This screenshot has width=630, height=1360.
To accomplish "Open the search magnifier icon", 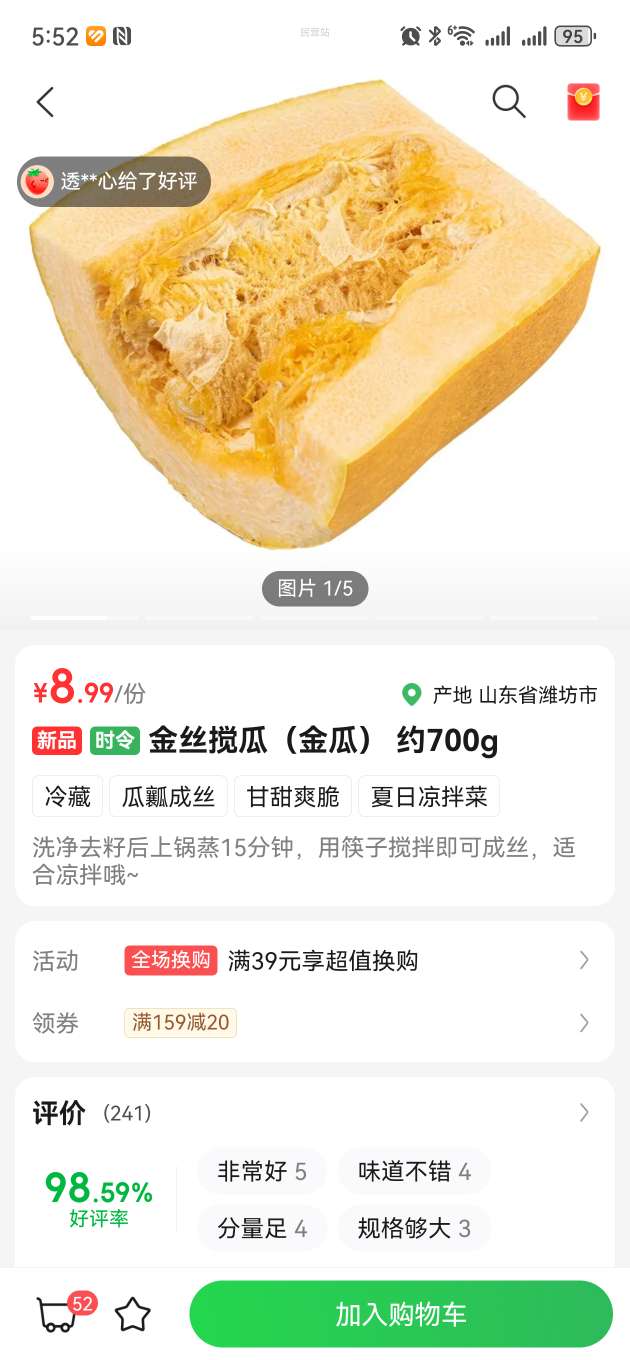I will [x=508, y=101].
